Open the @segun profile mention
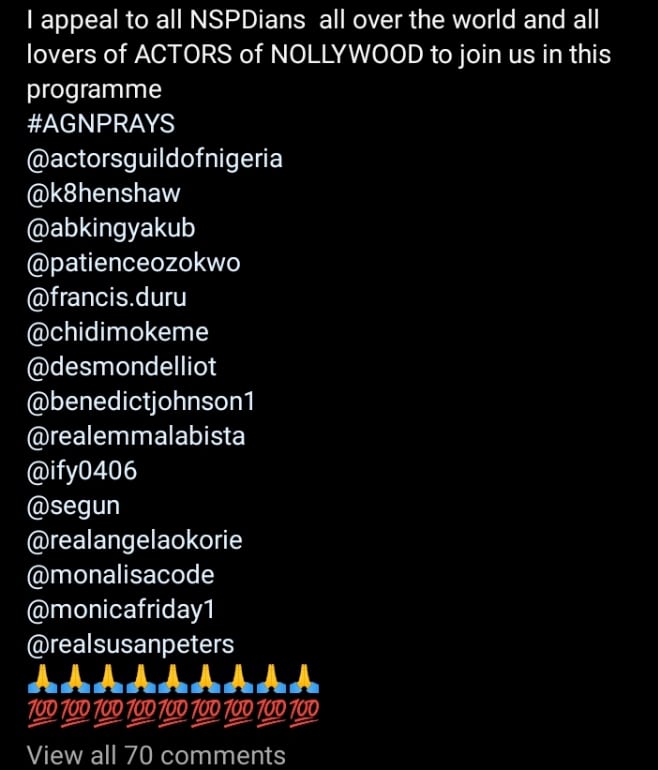 [x=74, y=506]
